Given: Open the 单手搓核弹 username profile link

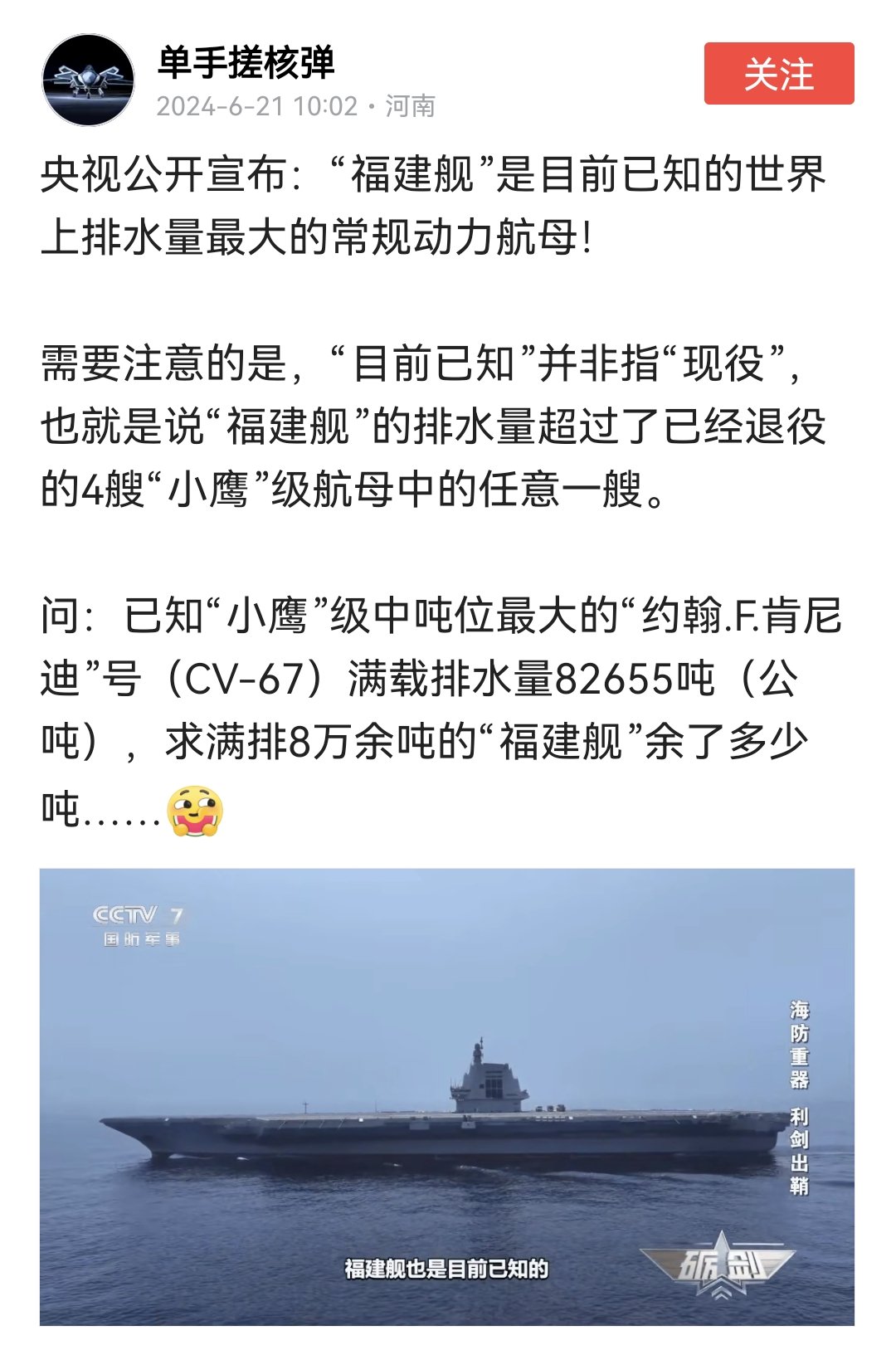Looking at the screenshot, I should (246, 62).
